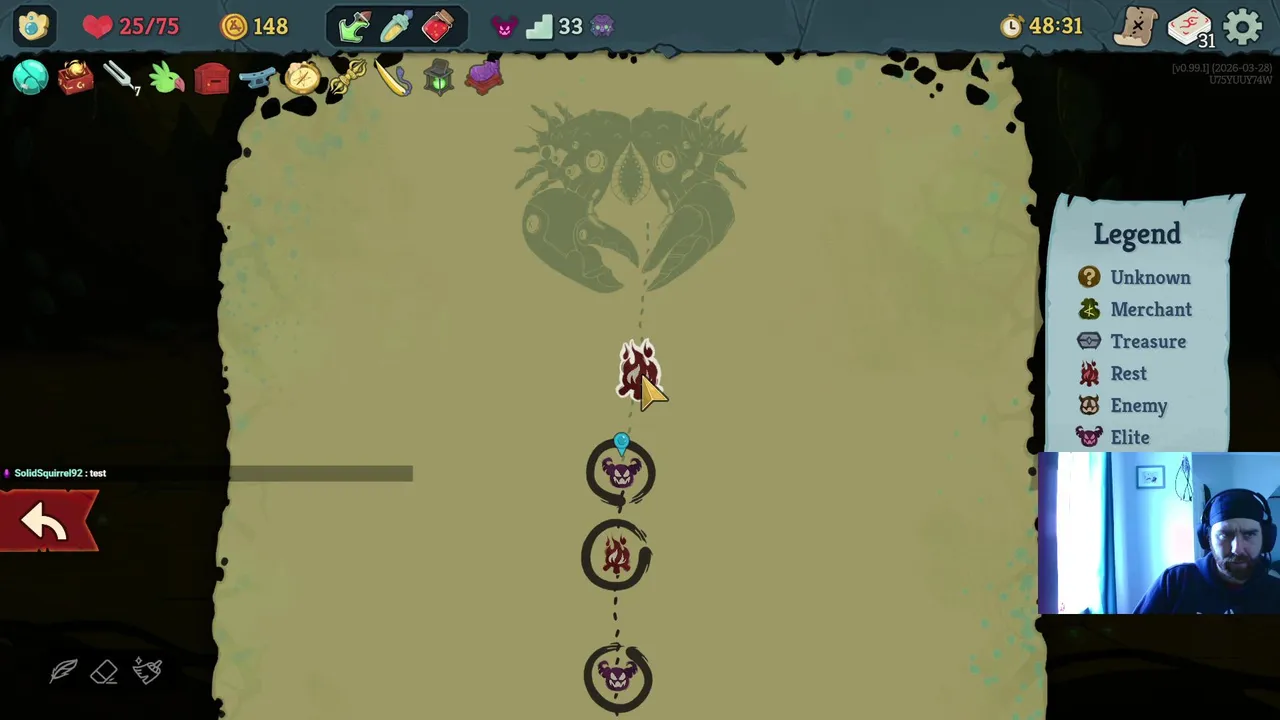Choose the eraser tool

pyautogui.click(x=104, y=672)
